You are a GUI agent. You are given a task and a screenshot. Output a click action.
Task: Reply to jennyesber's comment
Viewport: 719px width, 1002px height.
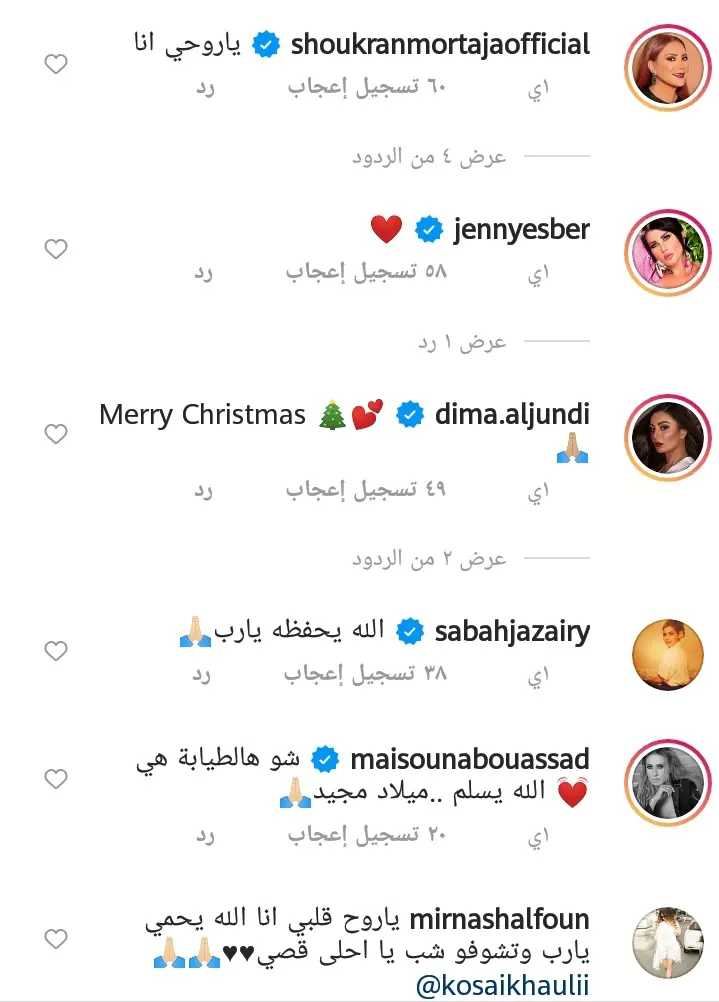pos(203,272)
